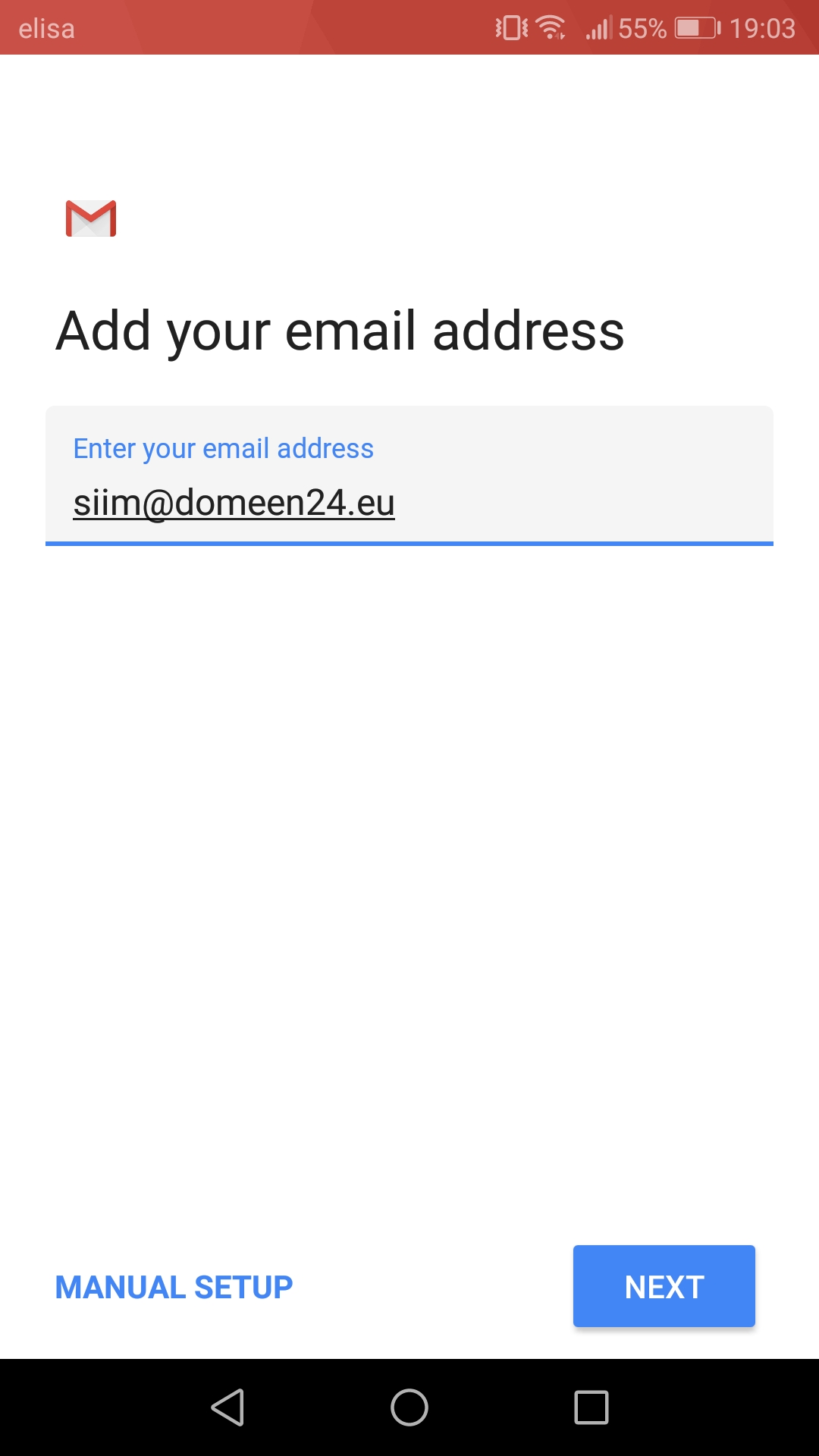The width and height of the screenshot is (819, 1456).
Task: Continue with the Next button
Action: [664, 1286]
